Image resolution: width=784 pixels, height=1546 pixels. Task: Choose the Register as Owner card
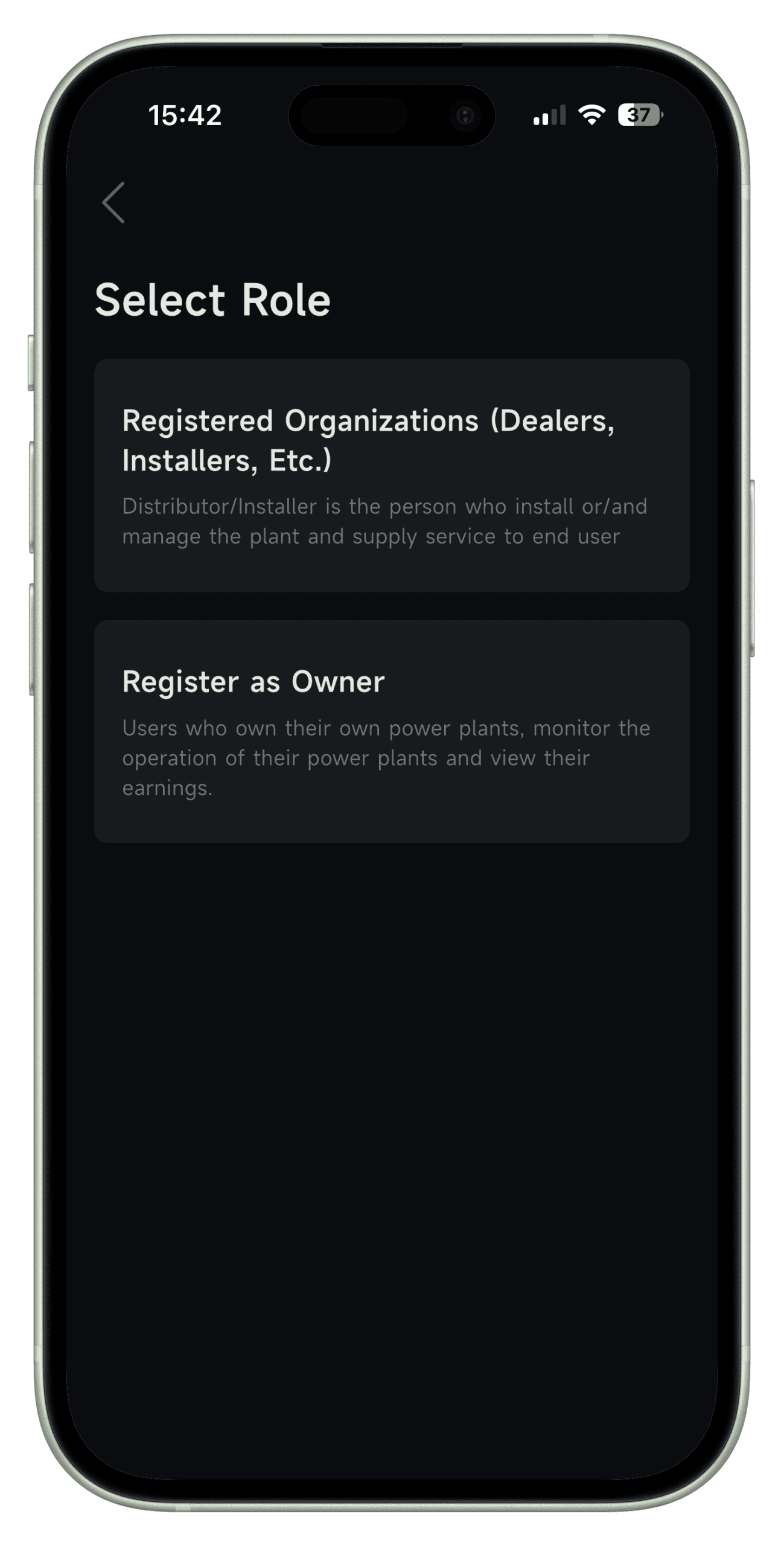click(x=391, y=731)
